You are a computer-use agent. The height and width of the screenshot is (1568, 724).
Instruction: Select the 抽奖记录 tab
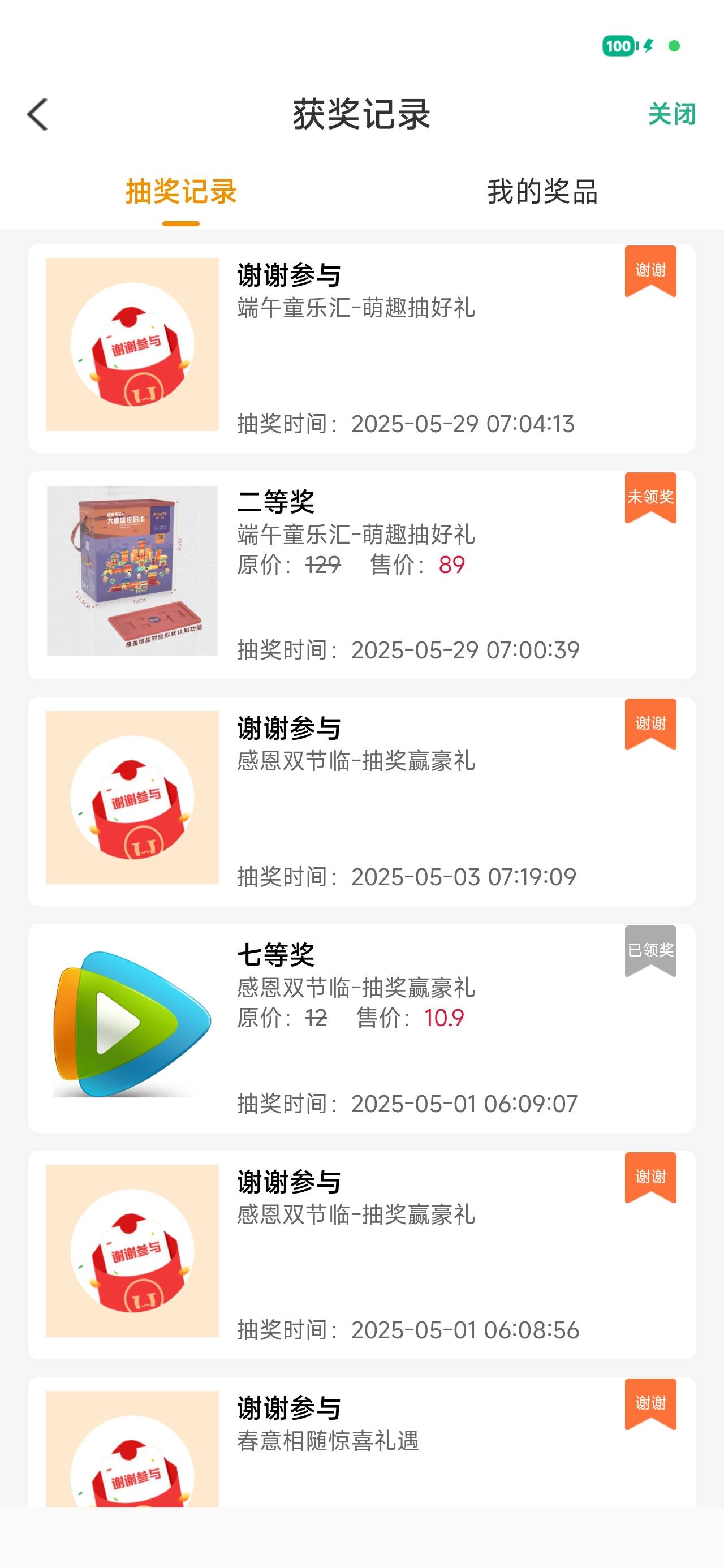click(x=181, y=191)
